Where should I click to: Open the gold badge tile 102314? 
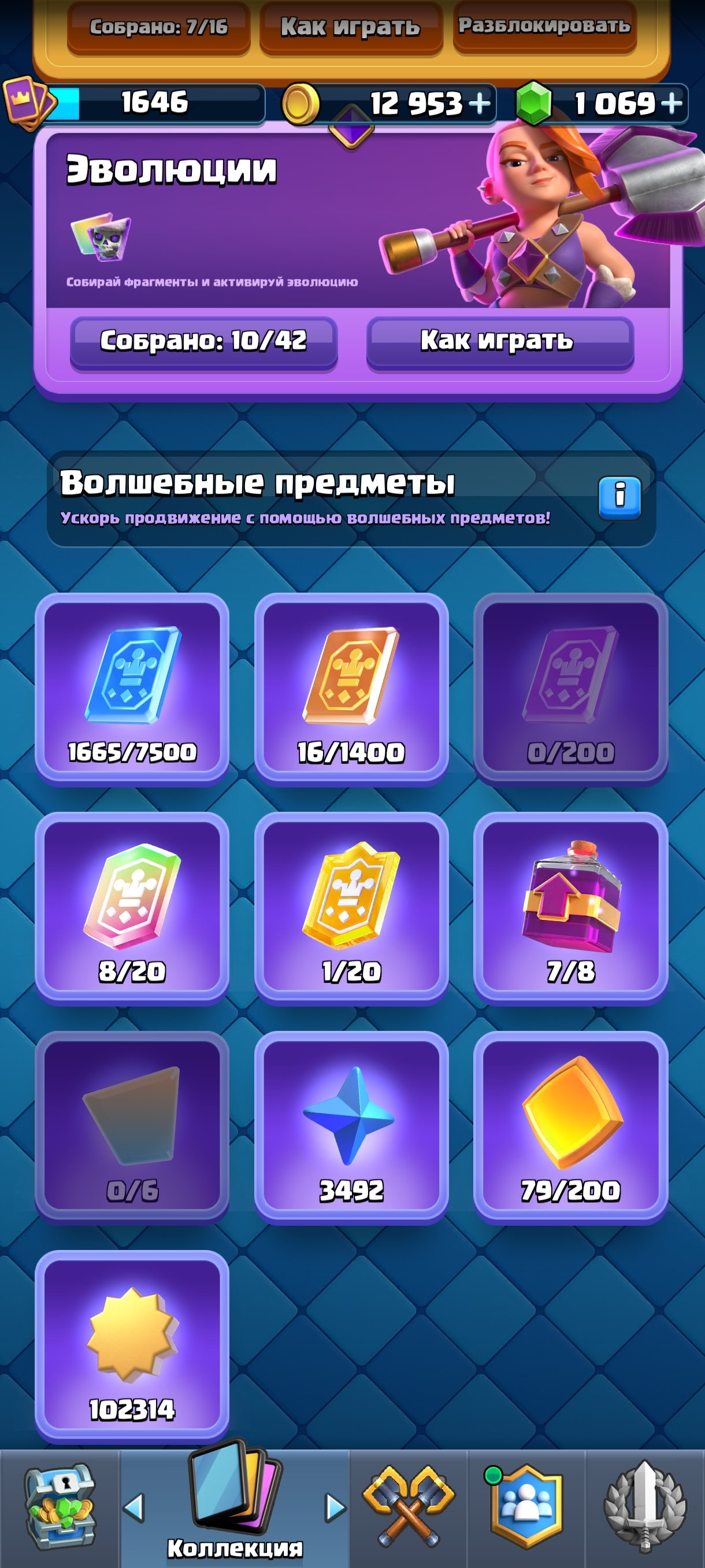click(x=132, y=1347)
